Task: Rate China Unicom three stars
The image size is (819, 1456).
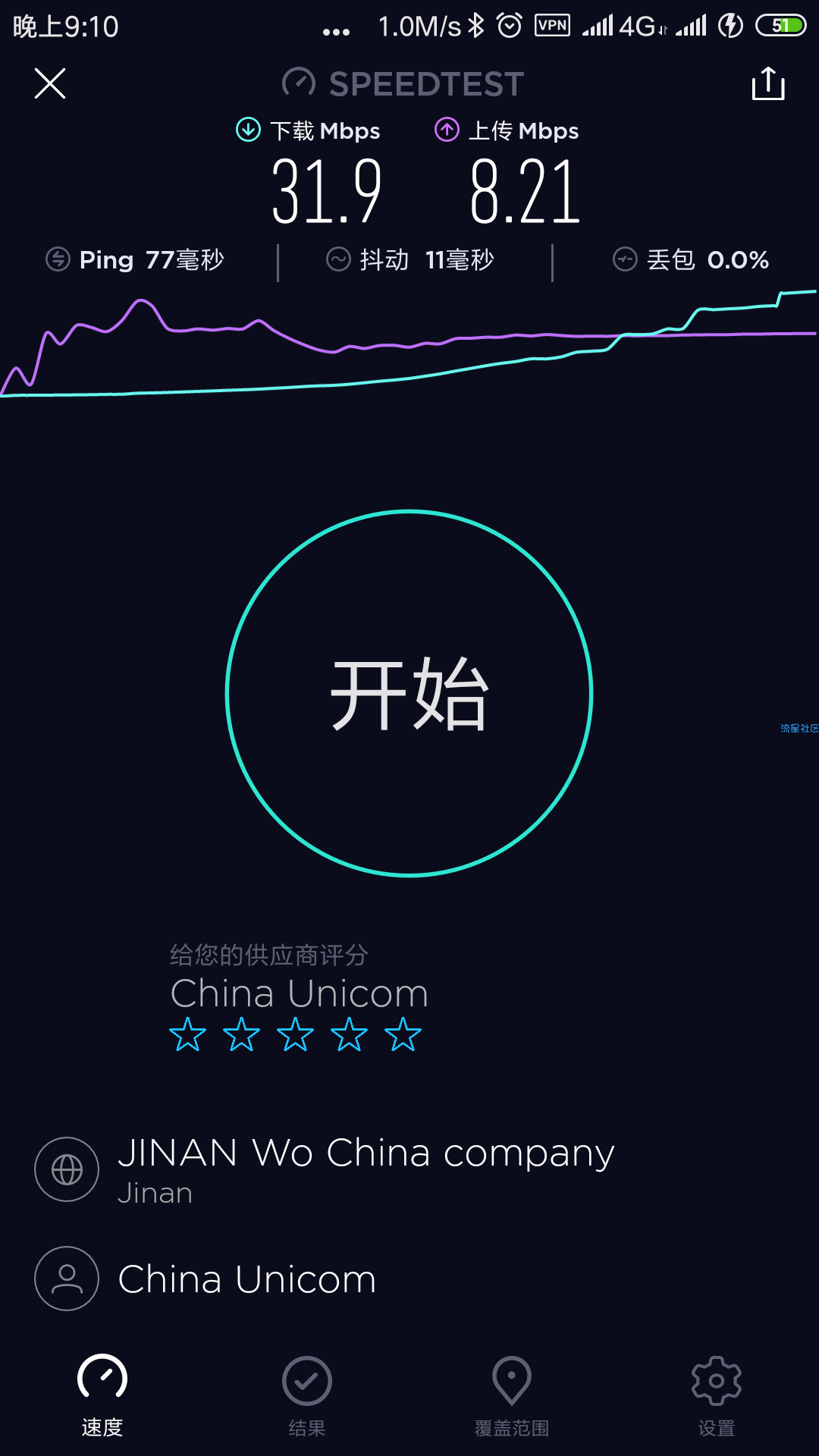Action: pyautogui.click(x=295, y=1034)
